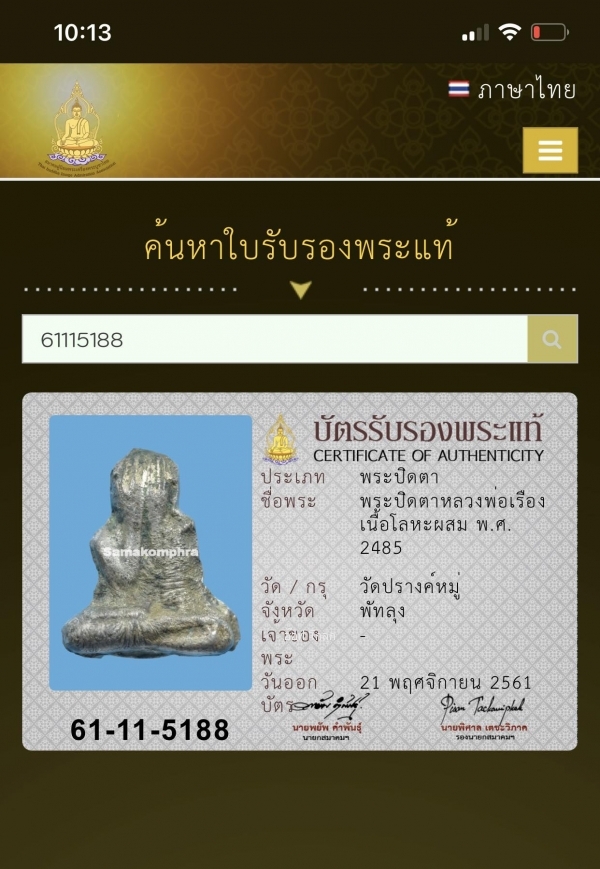Tap the search magnifier button

pos(552,339)
